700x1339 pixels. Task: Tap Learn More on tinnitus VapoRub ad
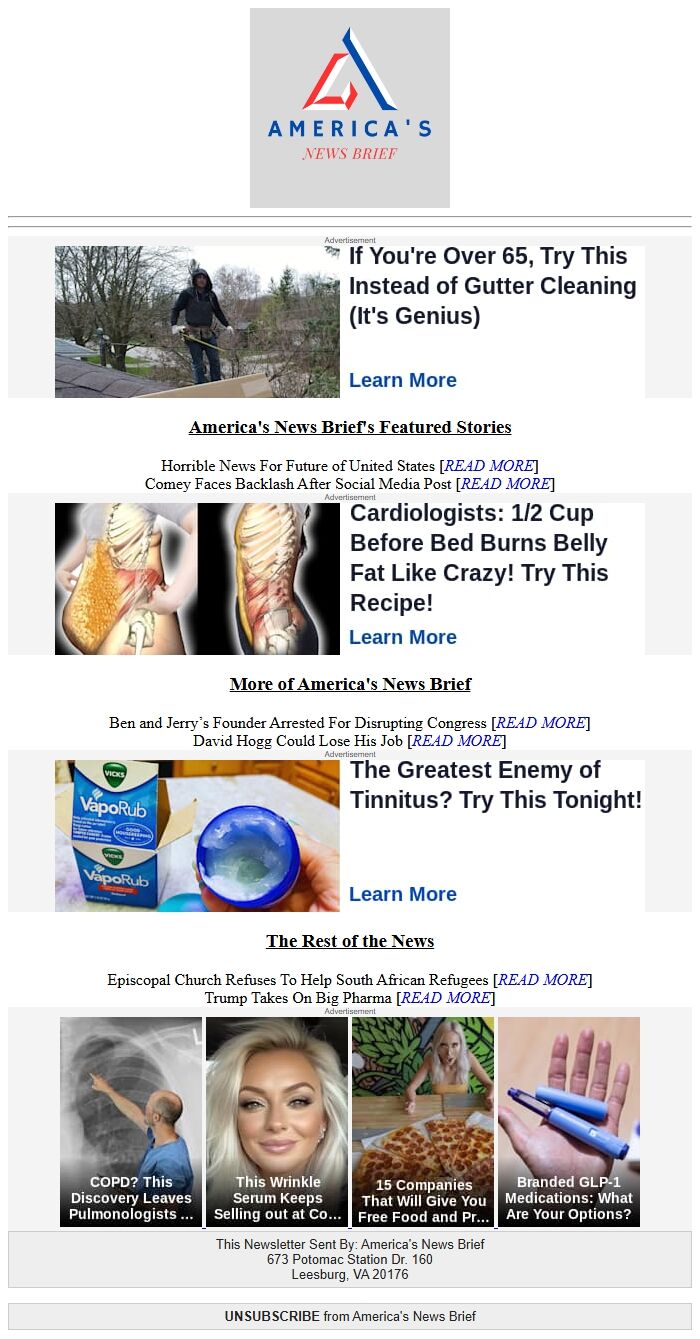pyautogui.click(x=402, y=894)
